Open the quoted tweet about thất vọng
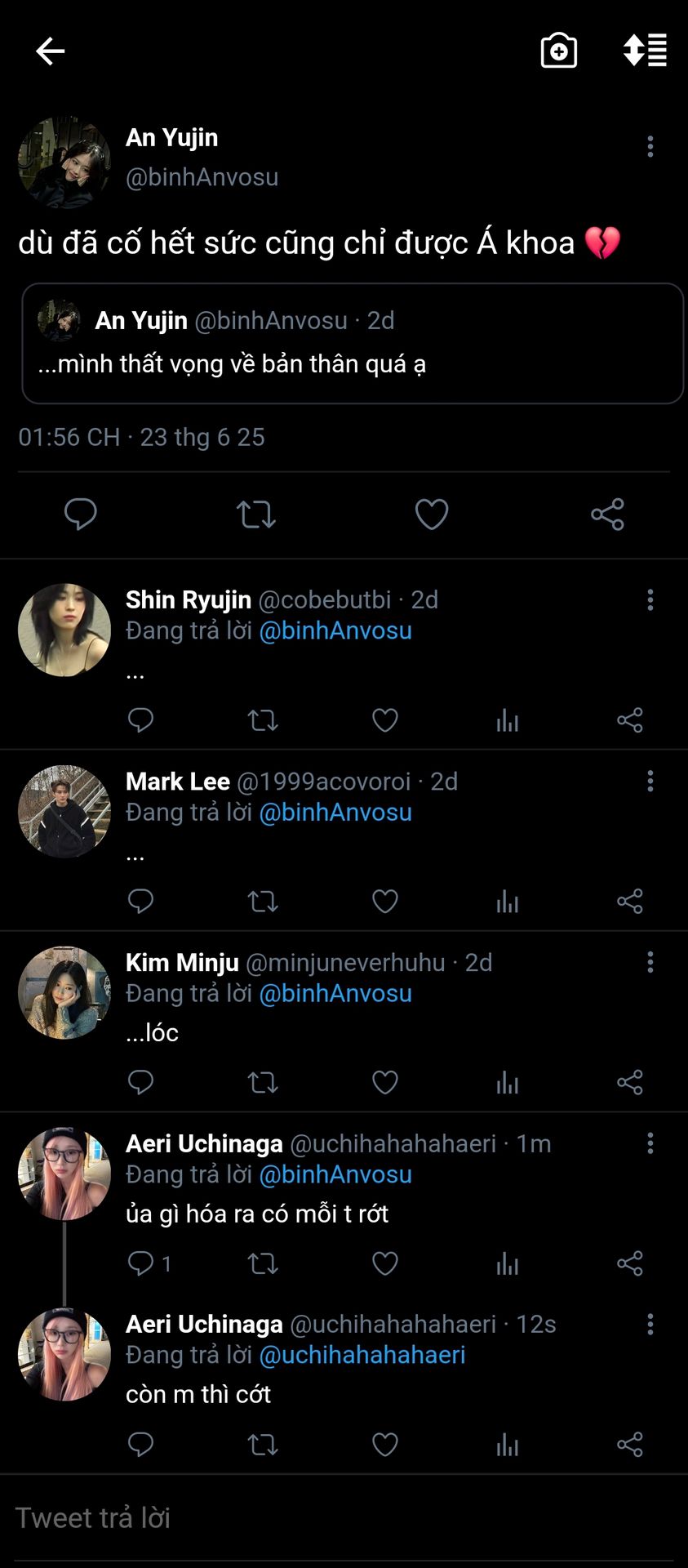 tap(352, 343)
